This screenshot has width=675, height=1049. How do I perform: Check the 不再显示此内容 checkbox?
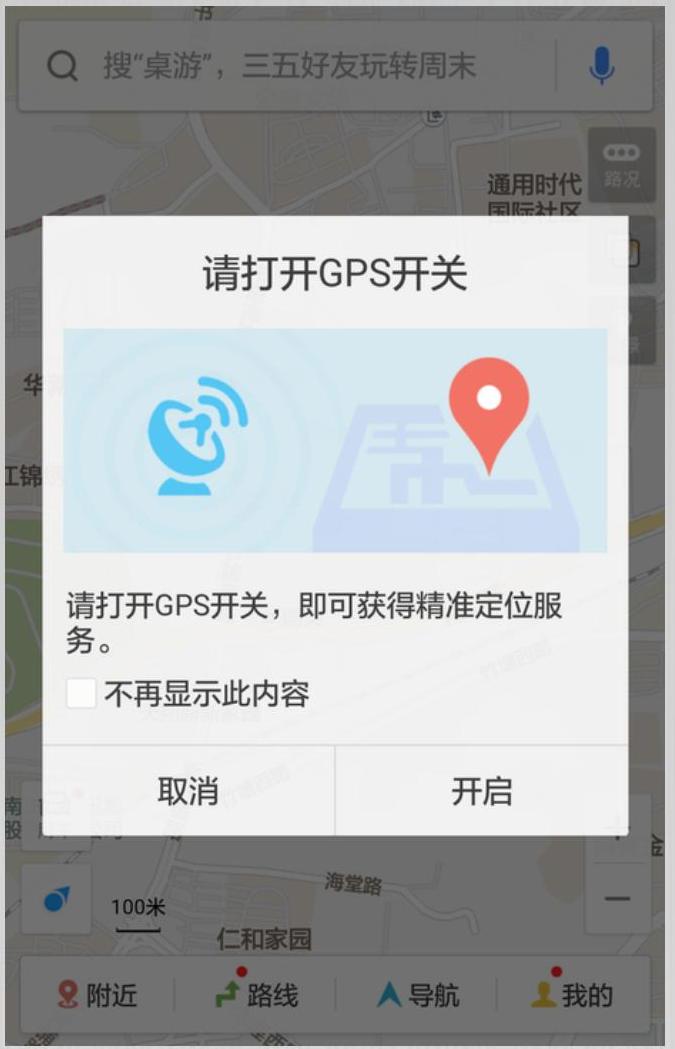click(82, 693)
